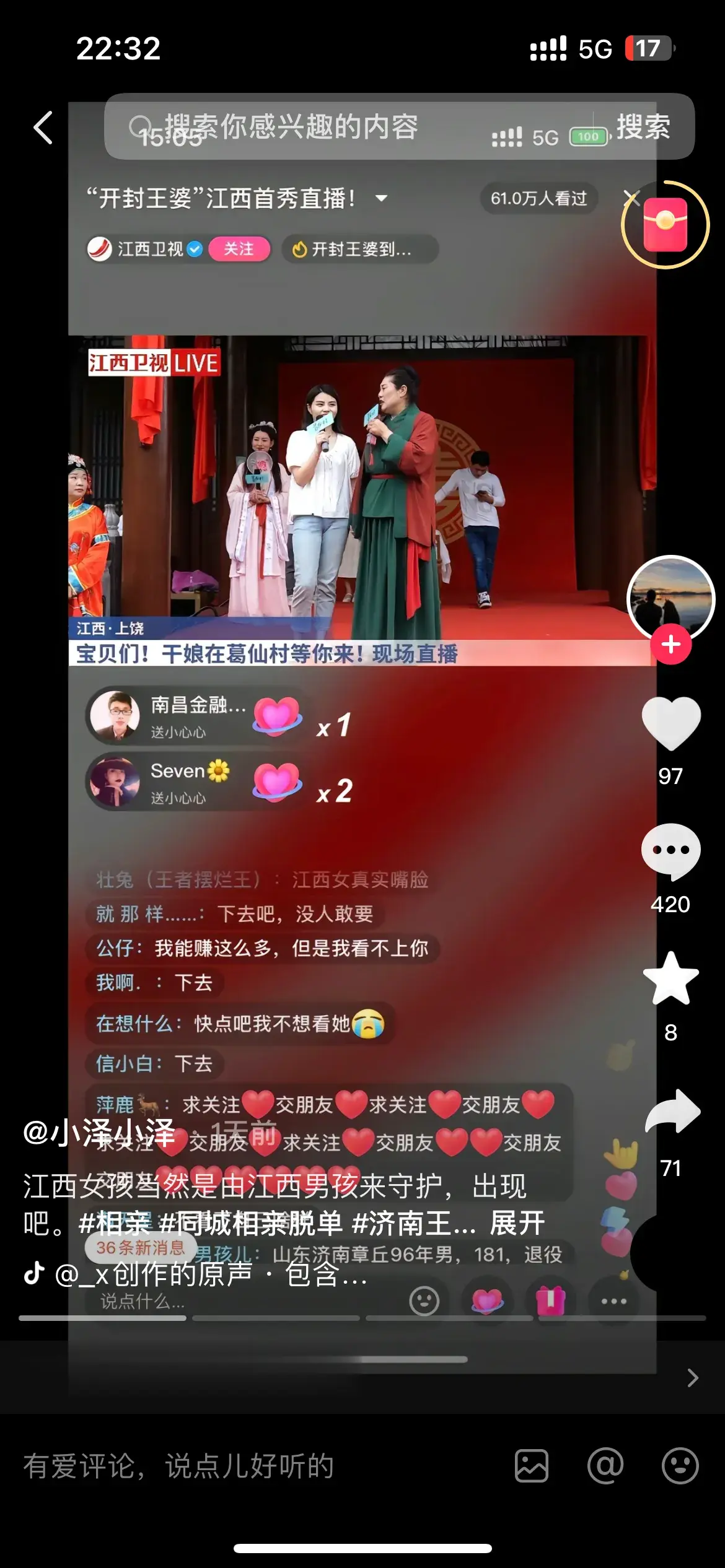Viewport: 725px width, 1568px height.
Task: Expand the caption with 展开
Action: point(517,1223)
